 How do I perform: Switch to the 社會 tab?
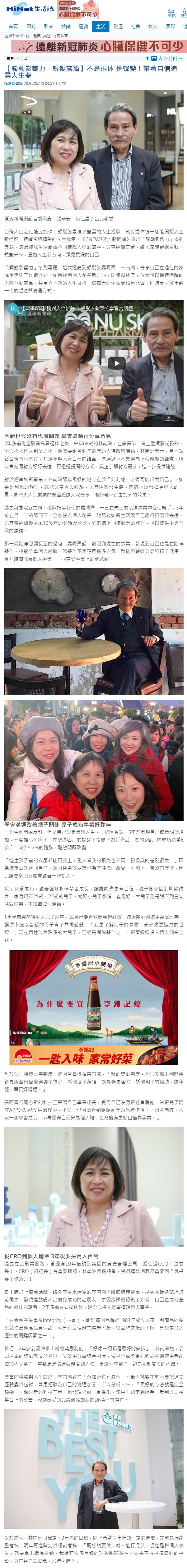(135, 27)
